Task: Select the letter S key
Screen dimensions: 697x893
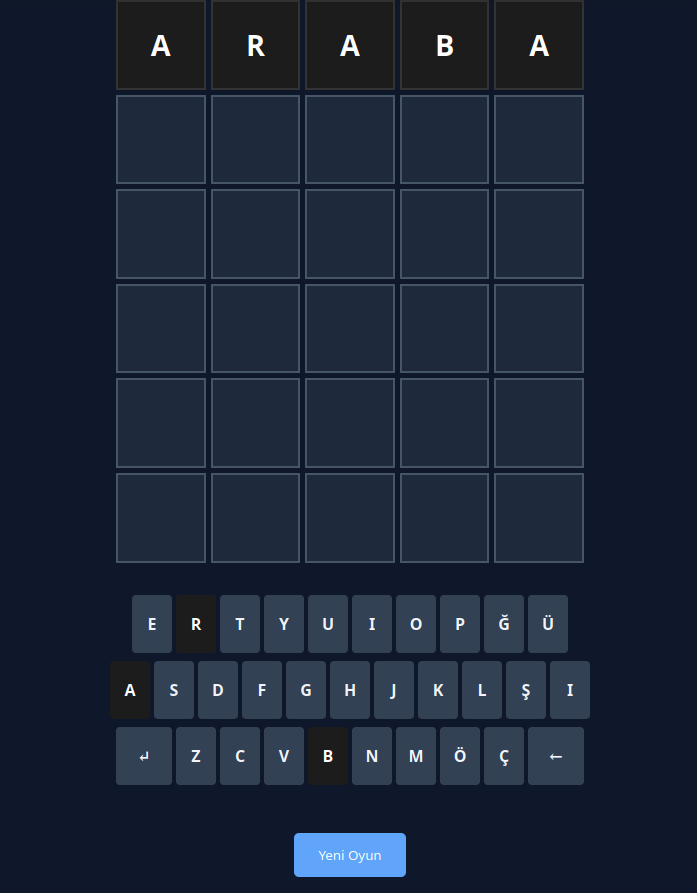Action: 174,690
